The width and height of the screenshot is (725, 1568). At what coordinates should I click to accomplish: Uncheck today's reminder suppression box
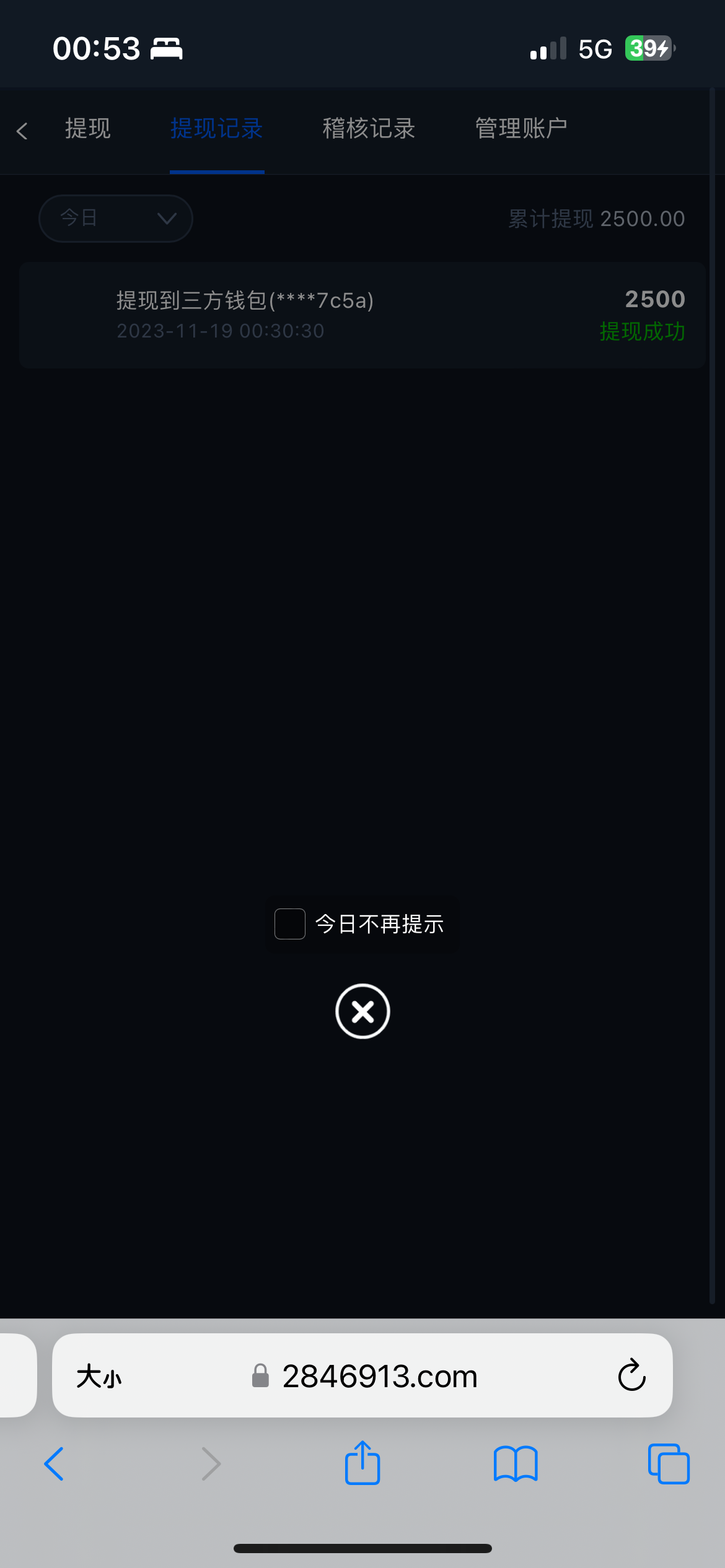[289, 923]
